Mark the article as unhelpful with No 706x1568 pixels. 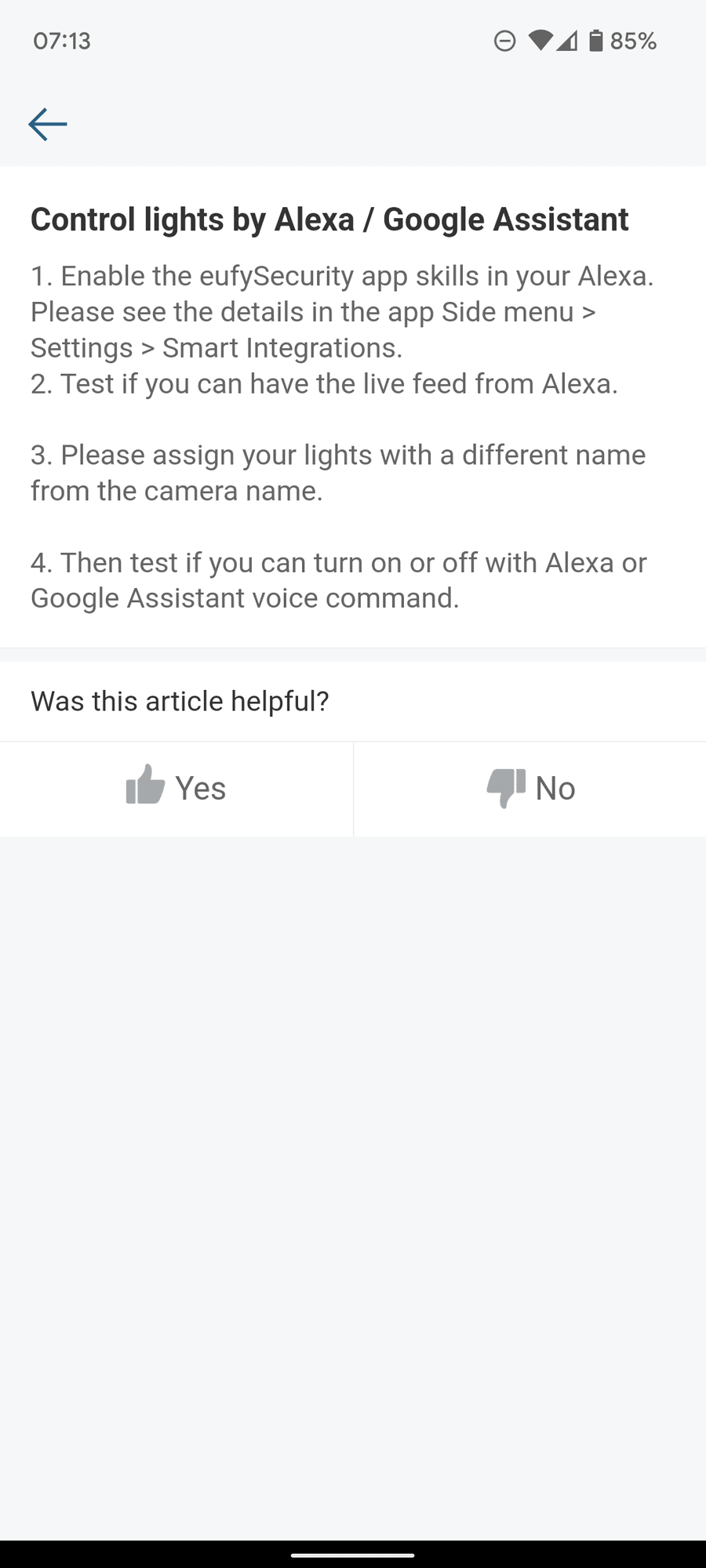(x=530, y=788)
